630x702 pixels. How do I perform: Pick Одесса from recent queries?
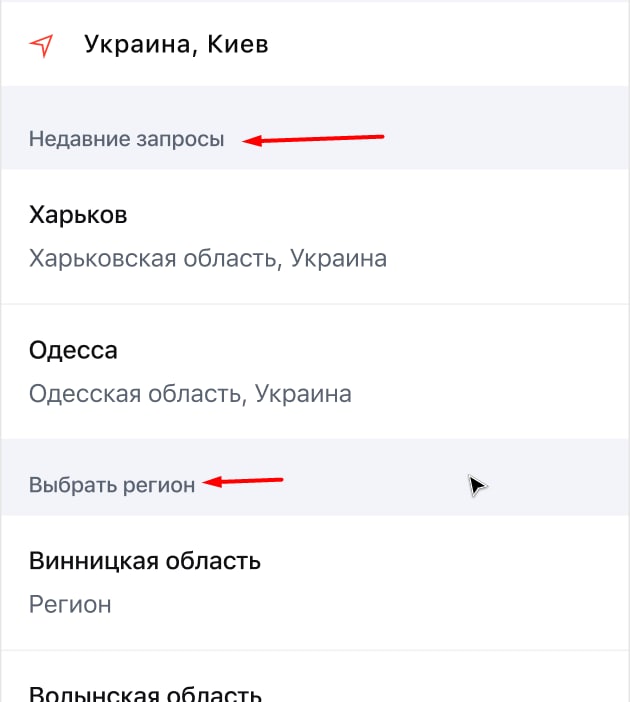[x=190, y=371]
